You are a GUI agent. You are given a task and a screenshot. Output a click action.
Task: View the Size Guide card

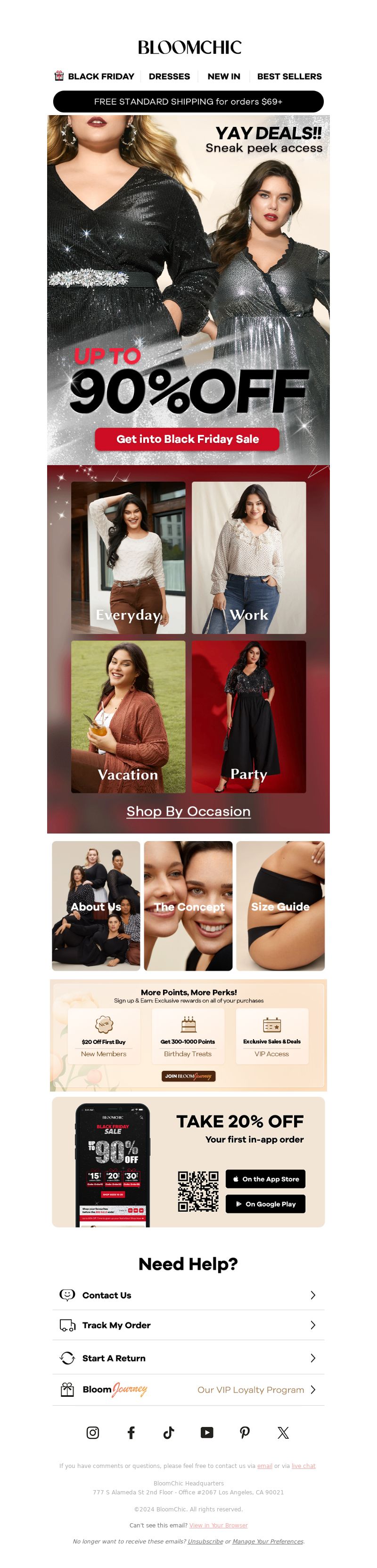point(280,906)
